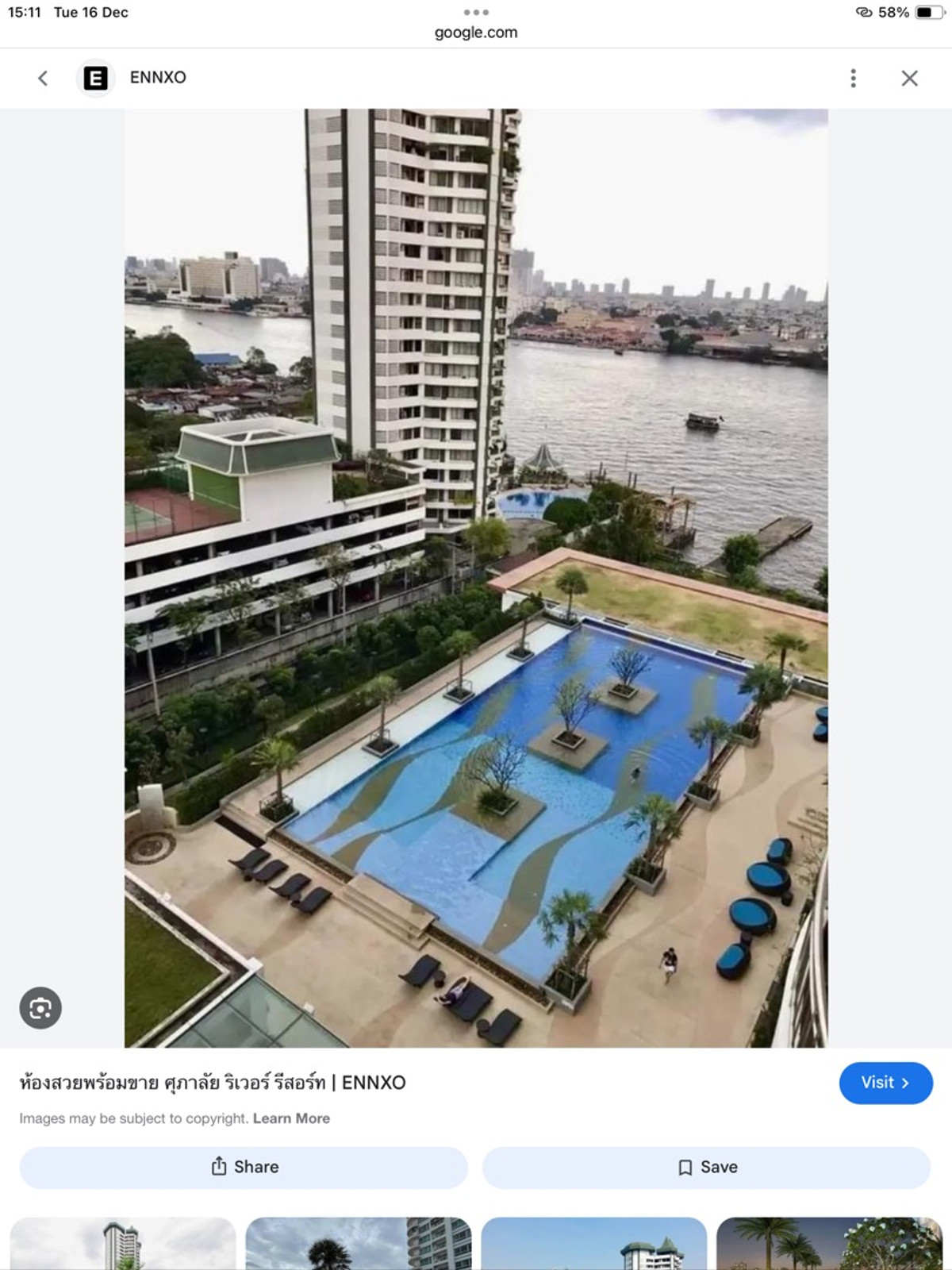Close the image viewer
The image size is (952, 1270).
pyautogui.click(x=909, y=78)
